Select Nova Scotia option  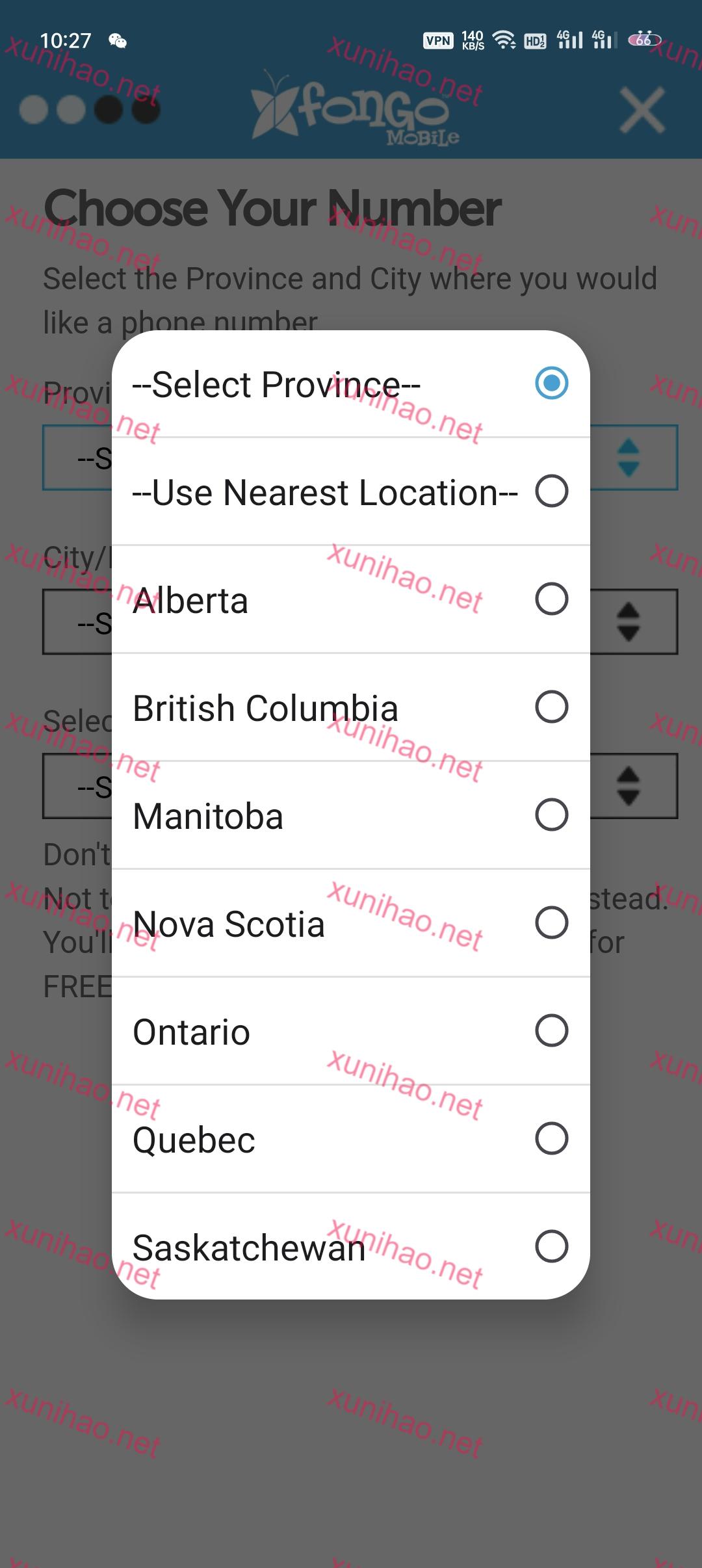(x=350, y=923)
